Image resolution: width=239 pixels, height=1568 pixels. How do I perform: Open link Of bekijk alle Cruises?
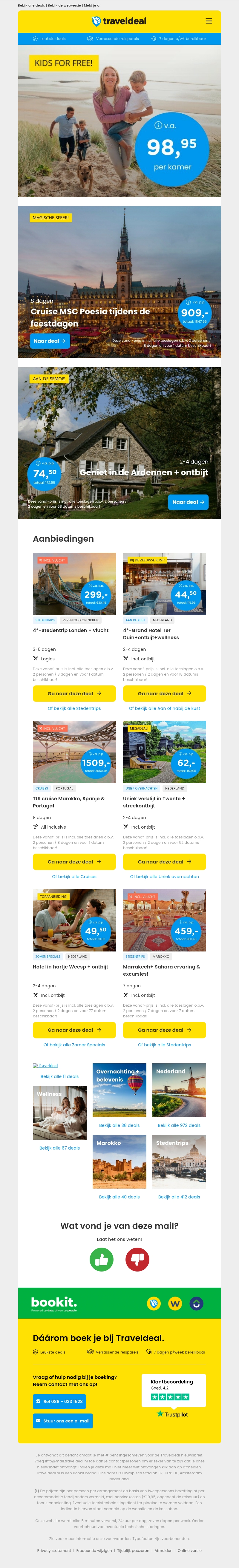point(74,877)
